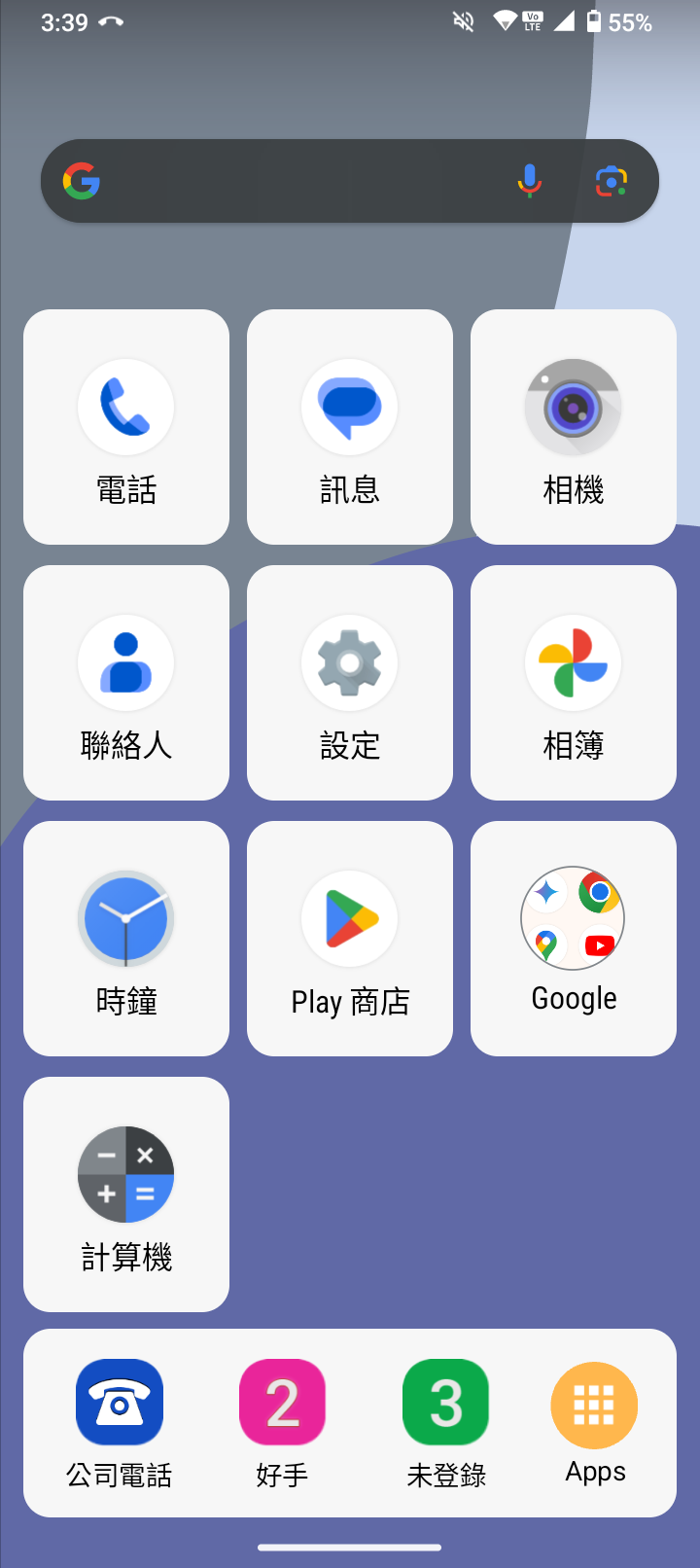700x1568 pixels.
Task: Open the 訊息 messages app
Action: click(350, 426)
